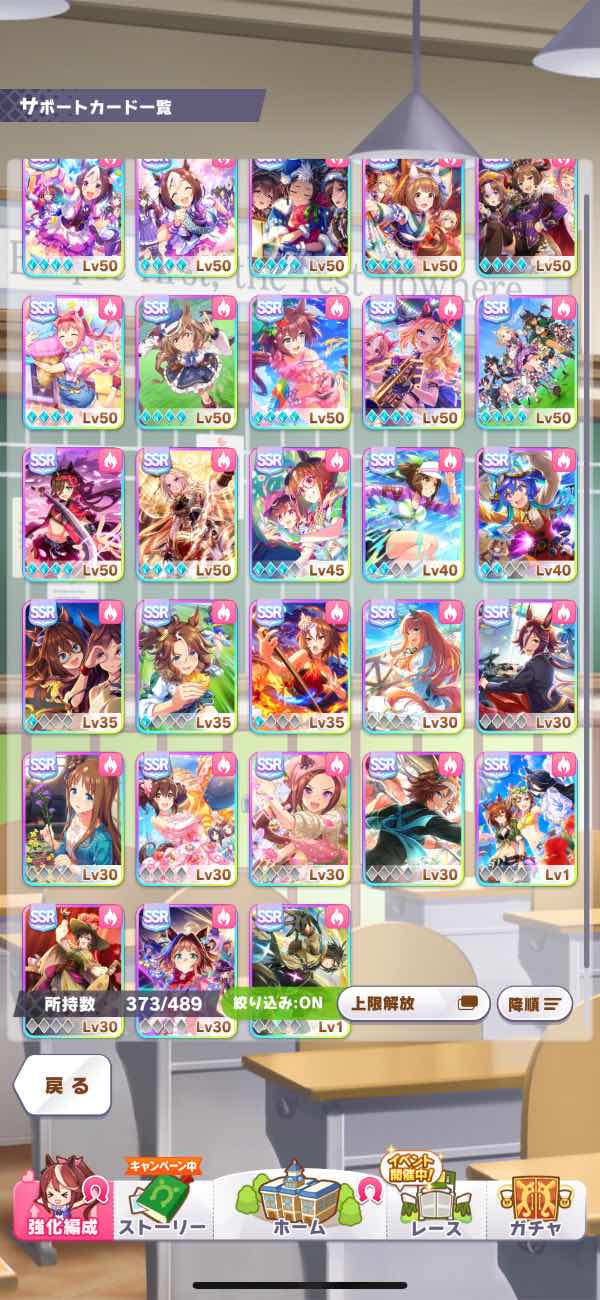Open the ガチャ tab
Viewport: 600px width, 1300px height.
(x=536, y=1203)
